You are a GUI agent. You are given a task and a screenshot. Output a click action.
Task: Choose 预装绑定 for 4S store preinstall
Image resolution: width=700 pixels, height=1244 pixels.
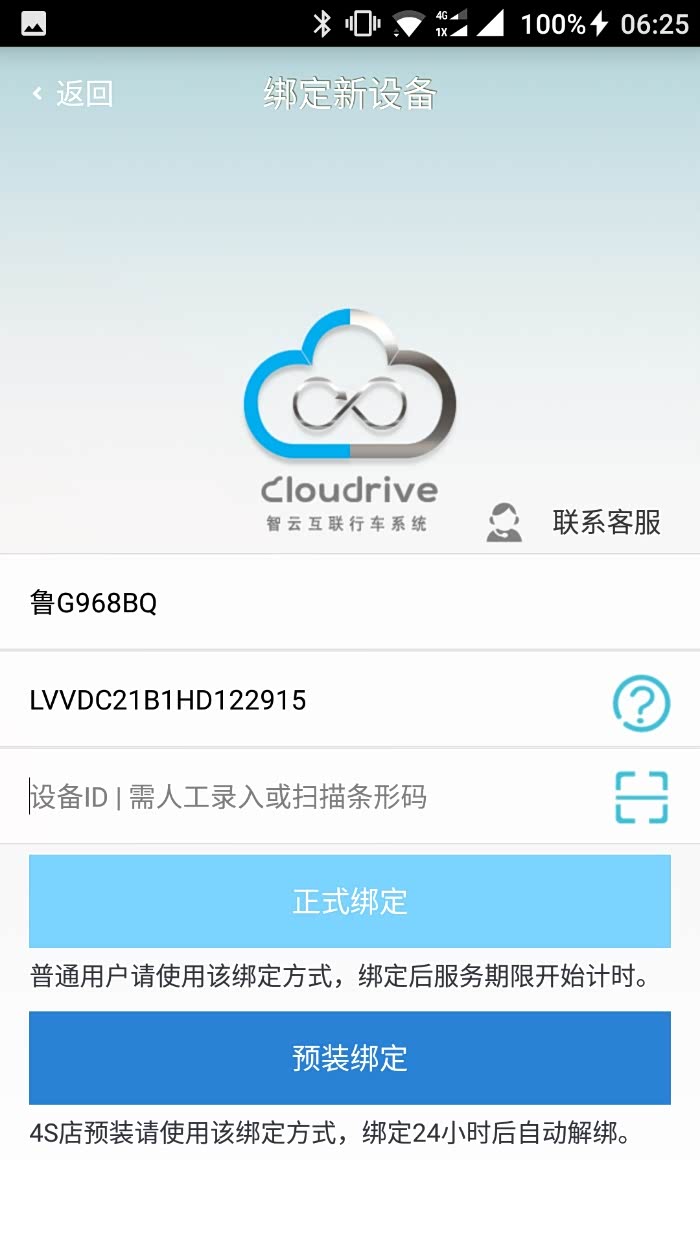pyautogui.click(x=350, y=1057)
